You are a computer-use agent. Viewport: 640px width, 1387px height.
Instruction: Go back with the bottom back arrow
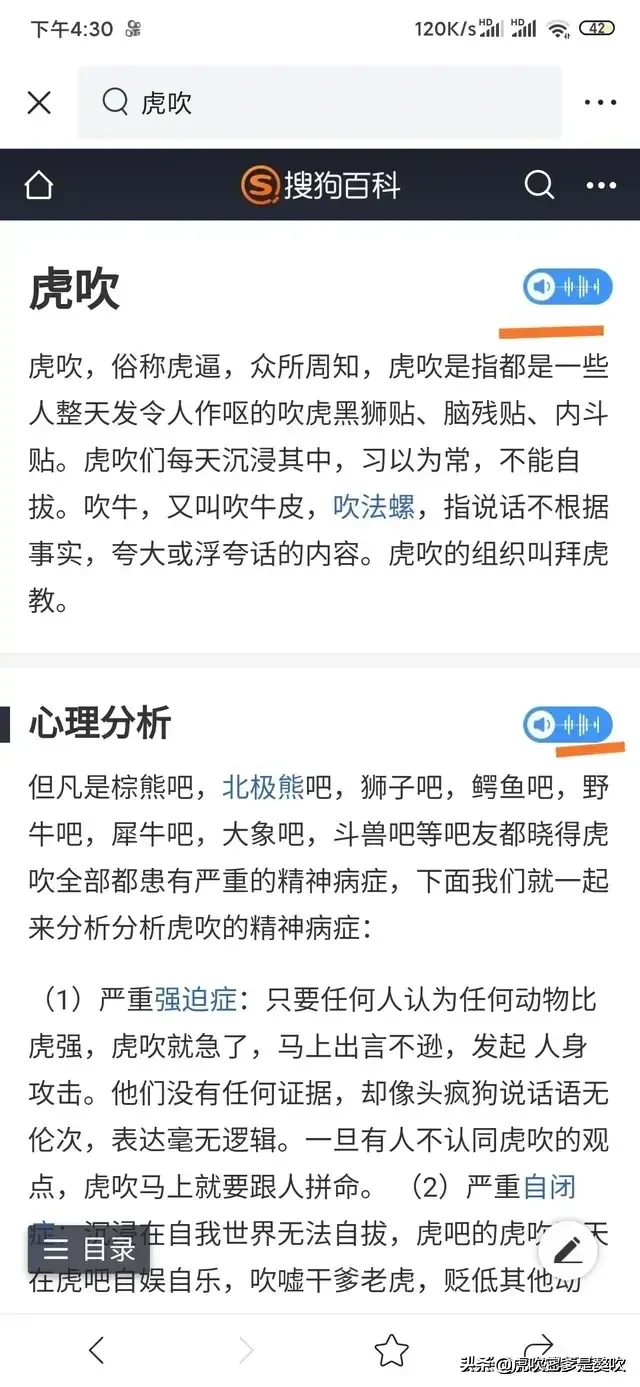[96, 1350]
